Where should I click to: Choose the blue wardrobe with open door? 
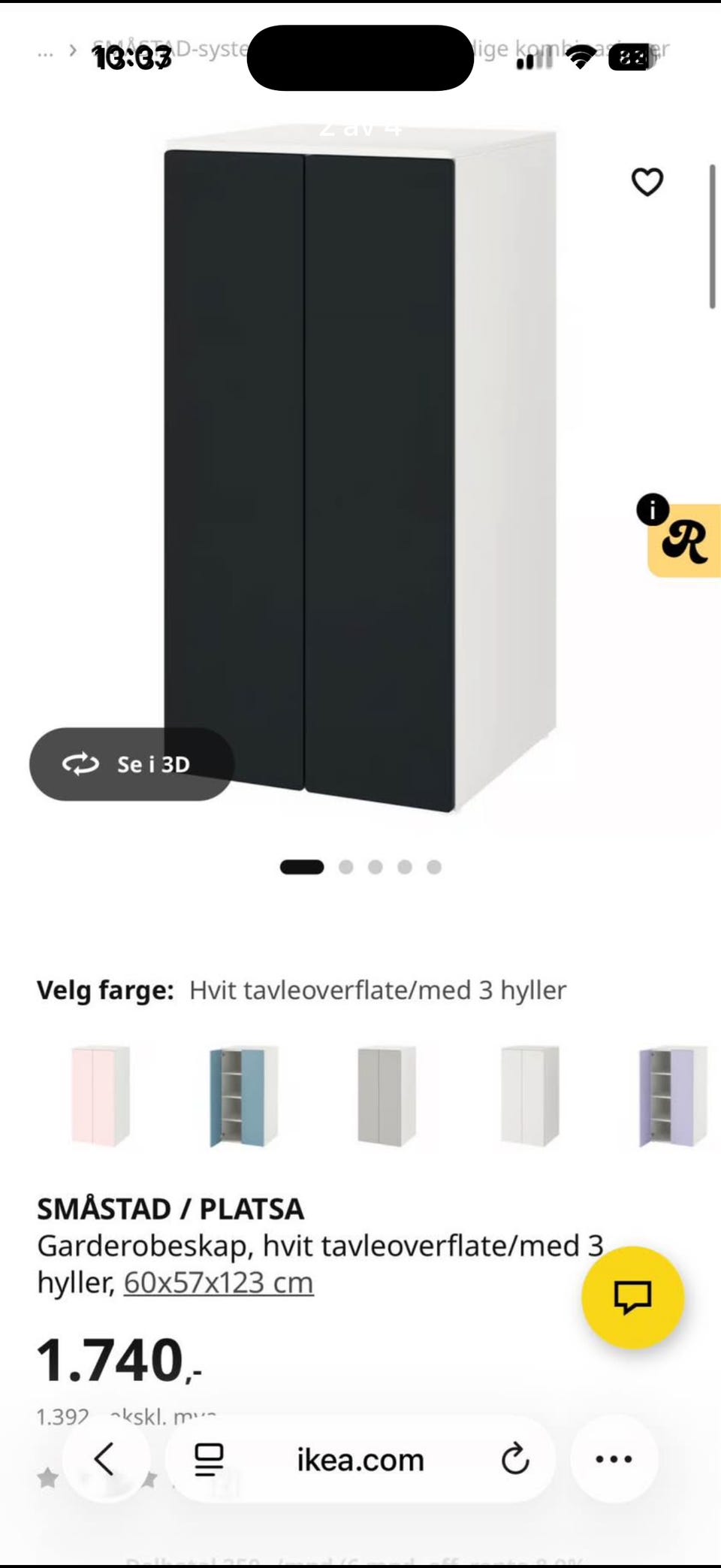(x=243, y=1095)
